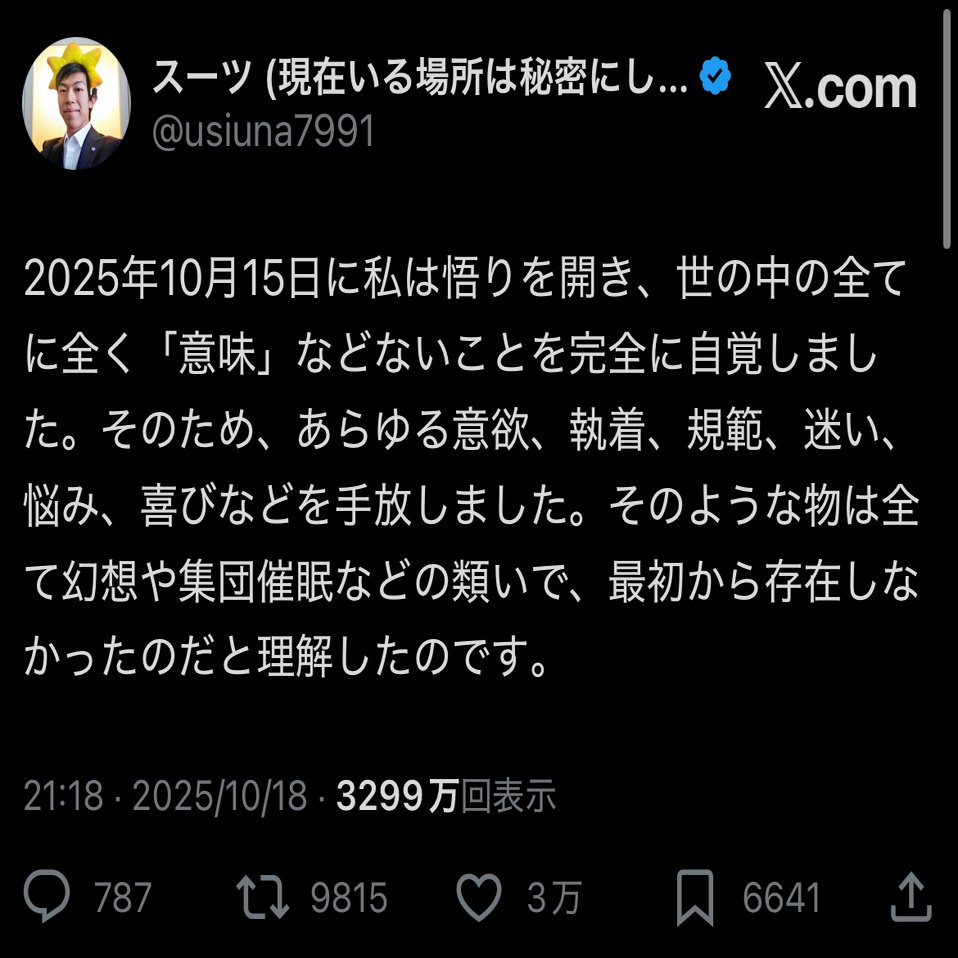Open the profile picture of スーツ
The width and height of the screenshot is (958, 958).
(x=76, y=104)
